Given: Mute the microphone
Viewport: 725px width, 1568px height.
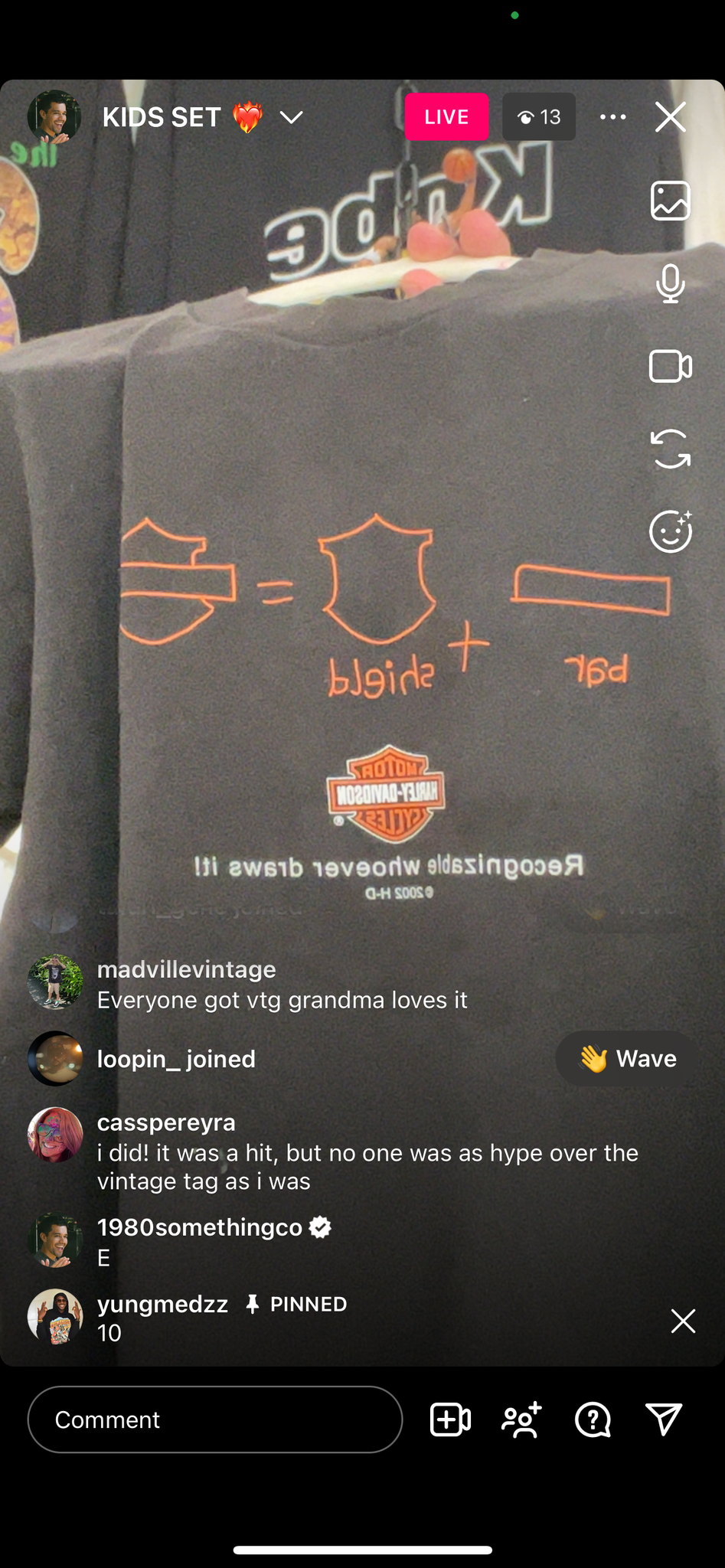Looking at the screenshot, I should pos(671,283).
